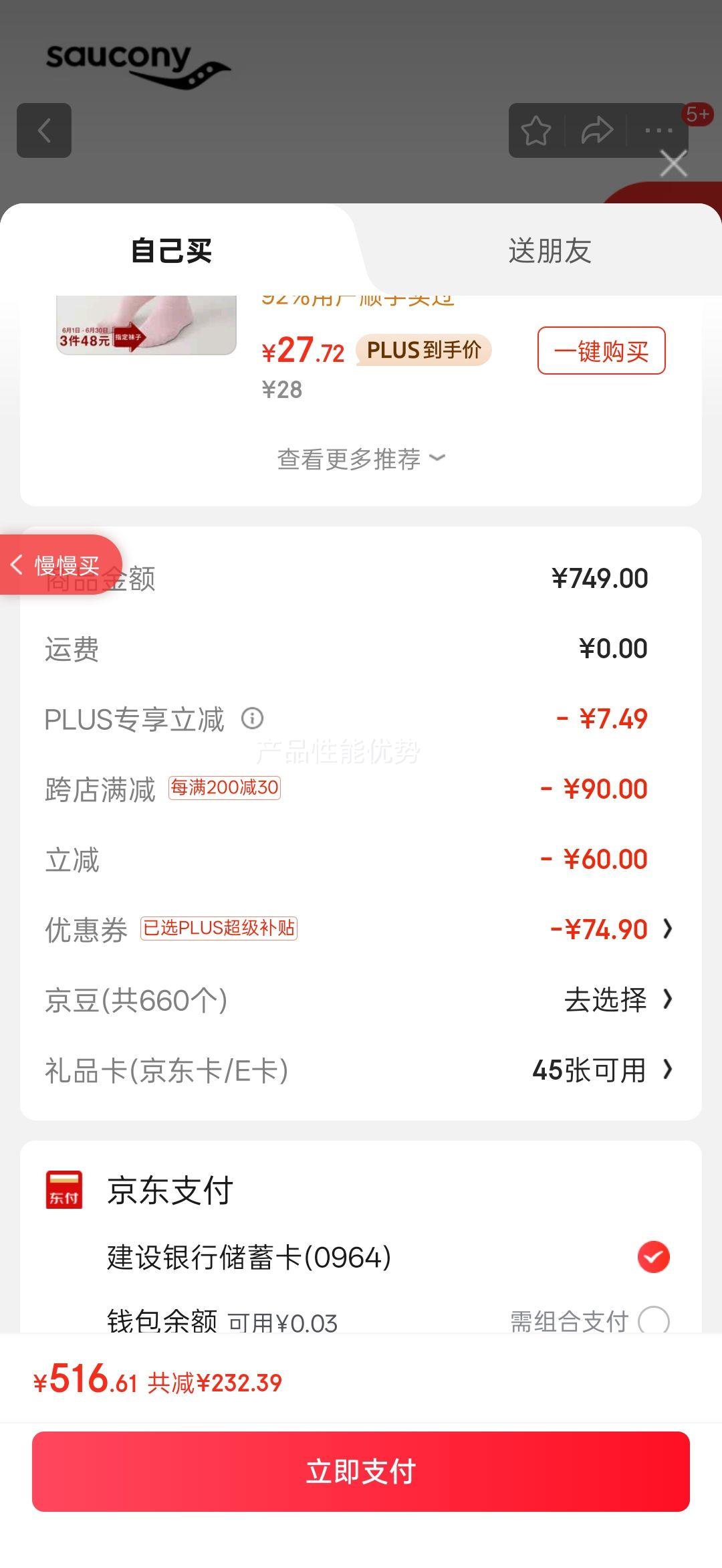Image resolution: width=722 pixels, height=1568 pixels.
Task: View PLUS专享立减 info
Action: coord(252,718)
